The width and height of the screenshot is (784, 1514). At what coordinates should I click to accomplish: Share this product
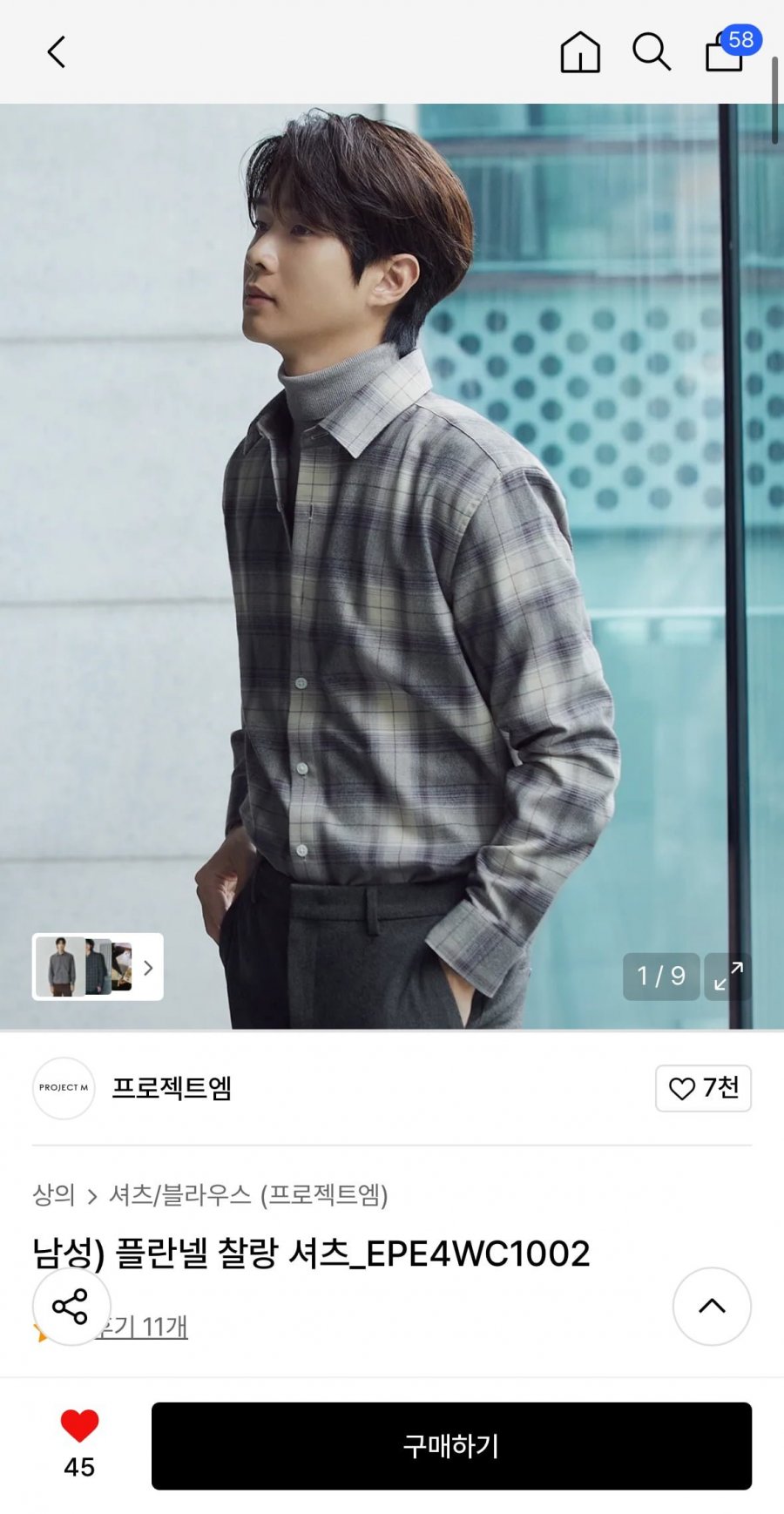pos(71,1307)
